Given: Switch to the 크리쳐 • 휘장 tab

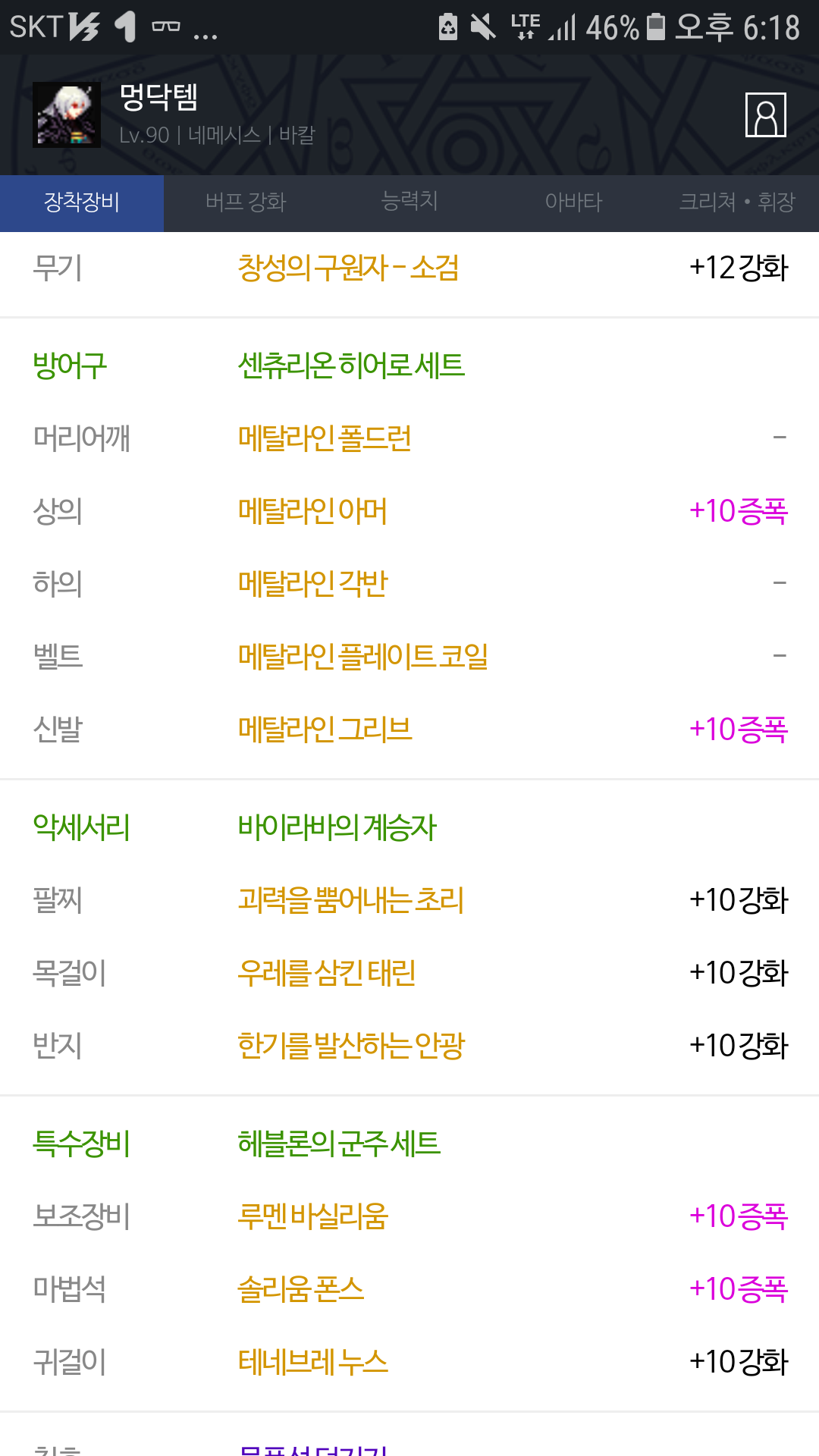Looking at the screenshot, I should [737, 202].
